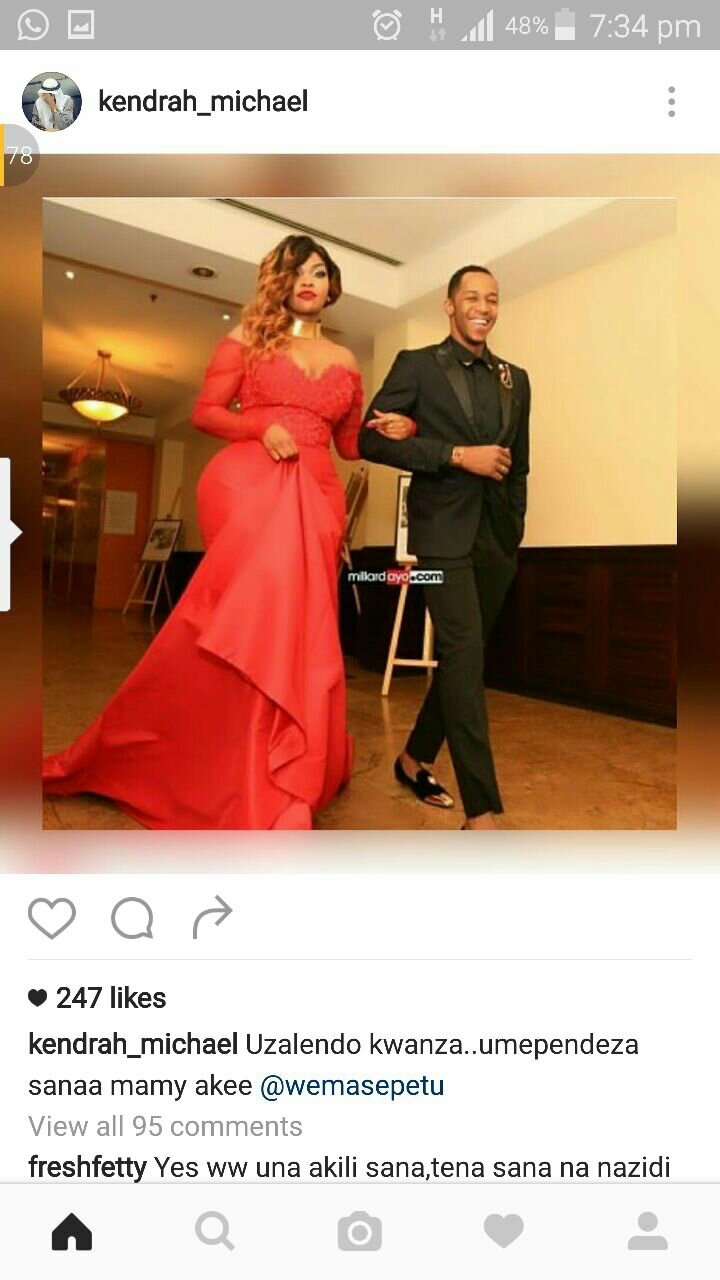
Task: Open the Camera tab
Action: (360, 1232)
